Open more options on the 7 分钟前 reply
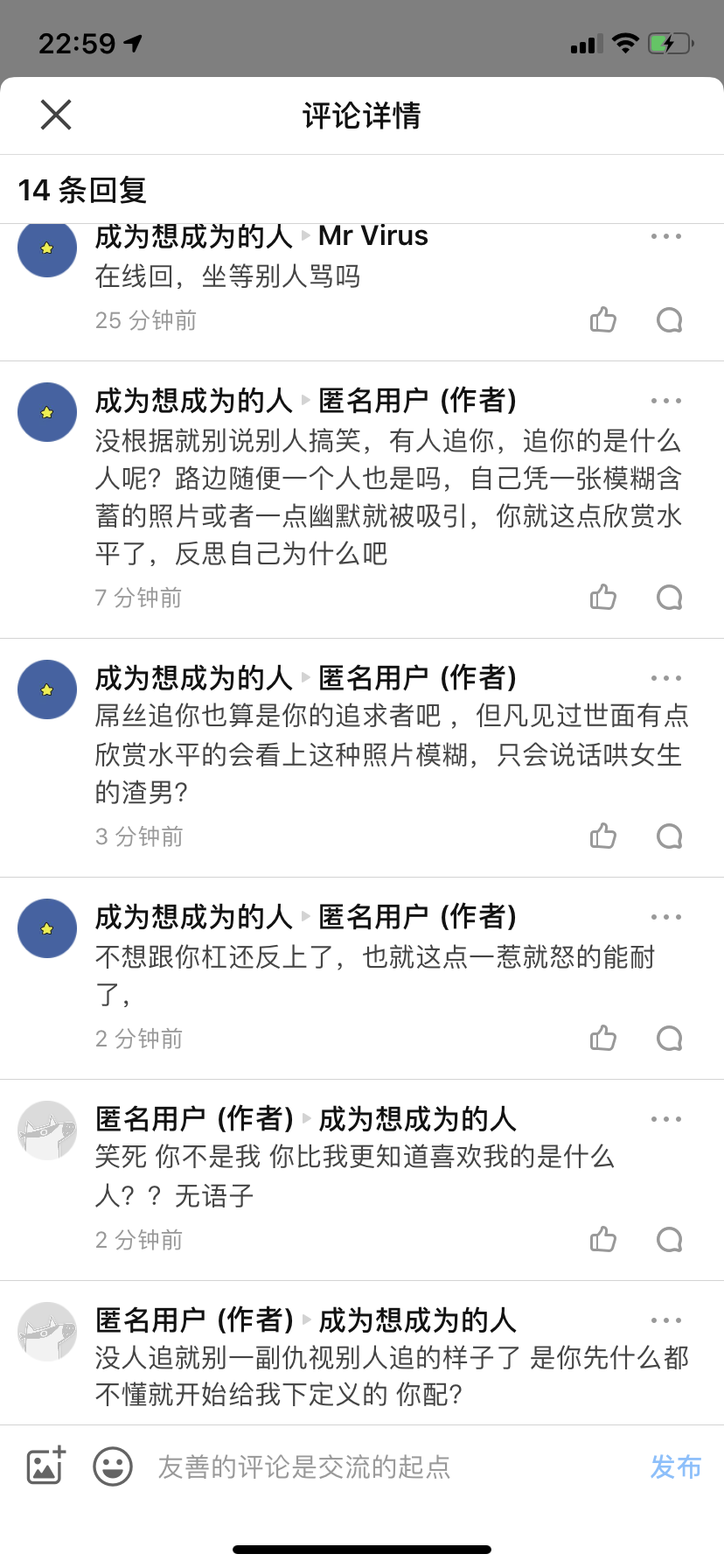The image size is (724, 1568). tap(665, 401)
